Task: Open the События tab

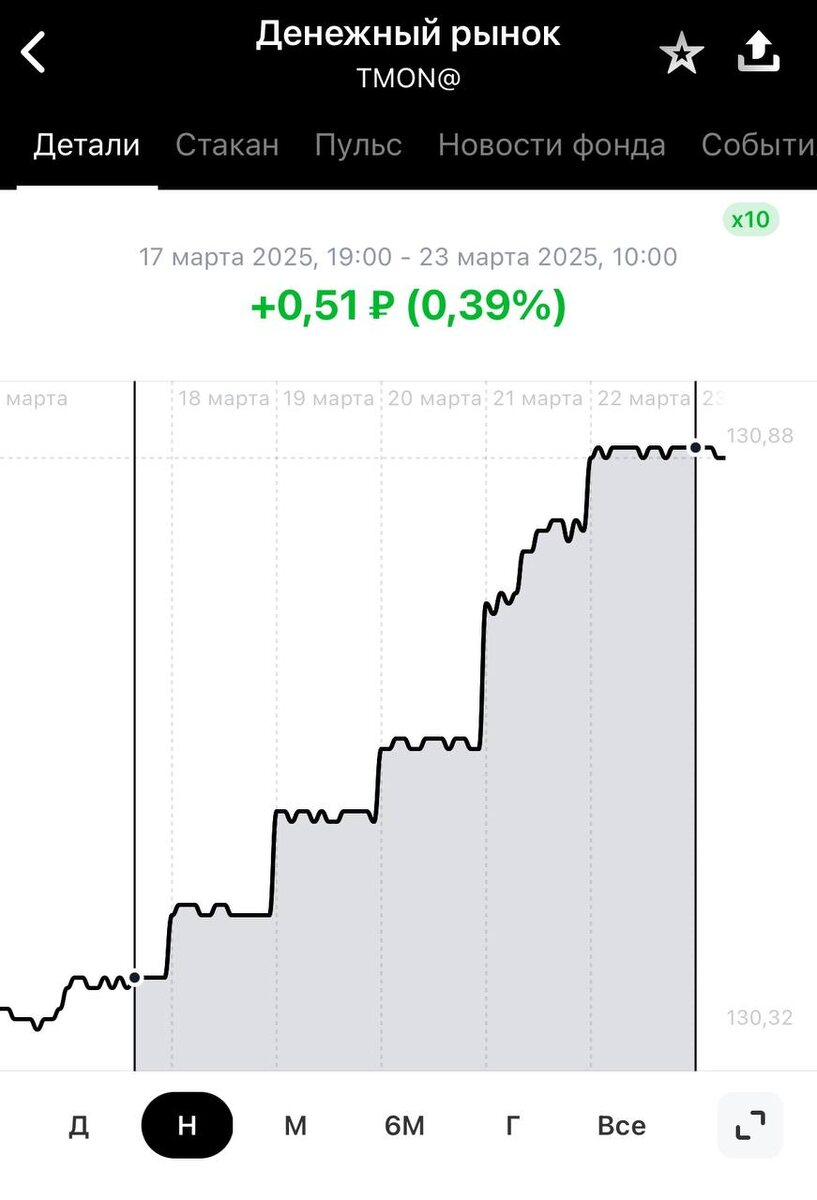Action: pyautogui.click(x=758, y=145)
